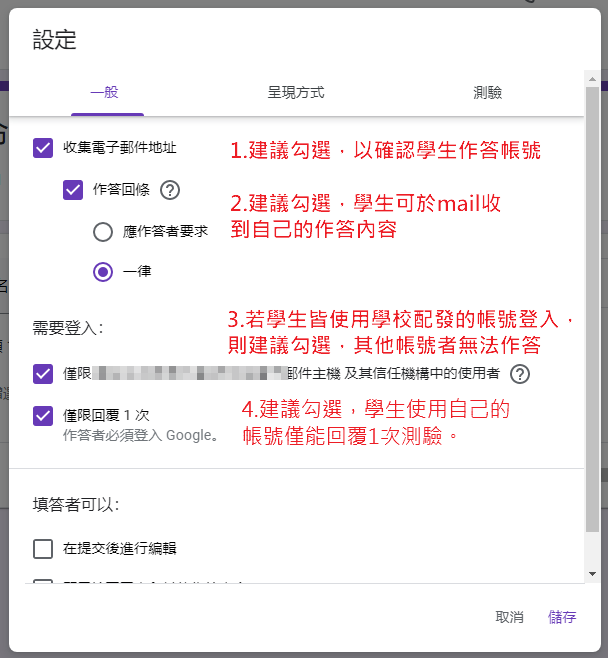Screen dimensions: 608x658
Task: Select 應作答者要求 radio option
Action: (103, 232)
